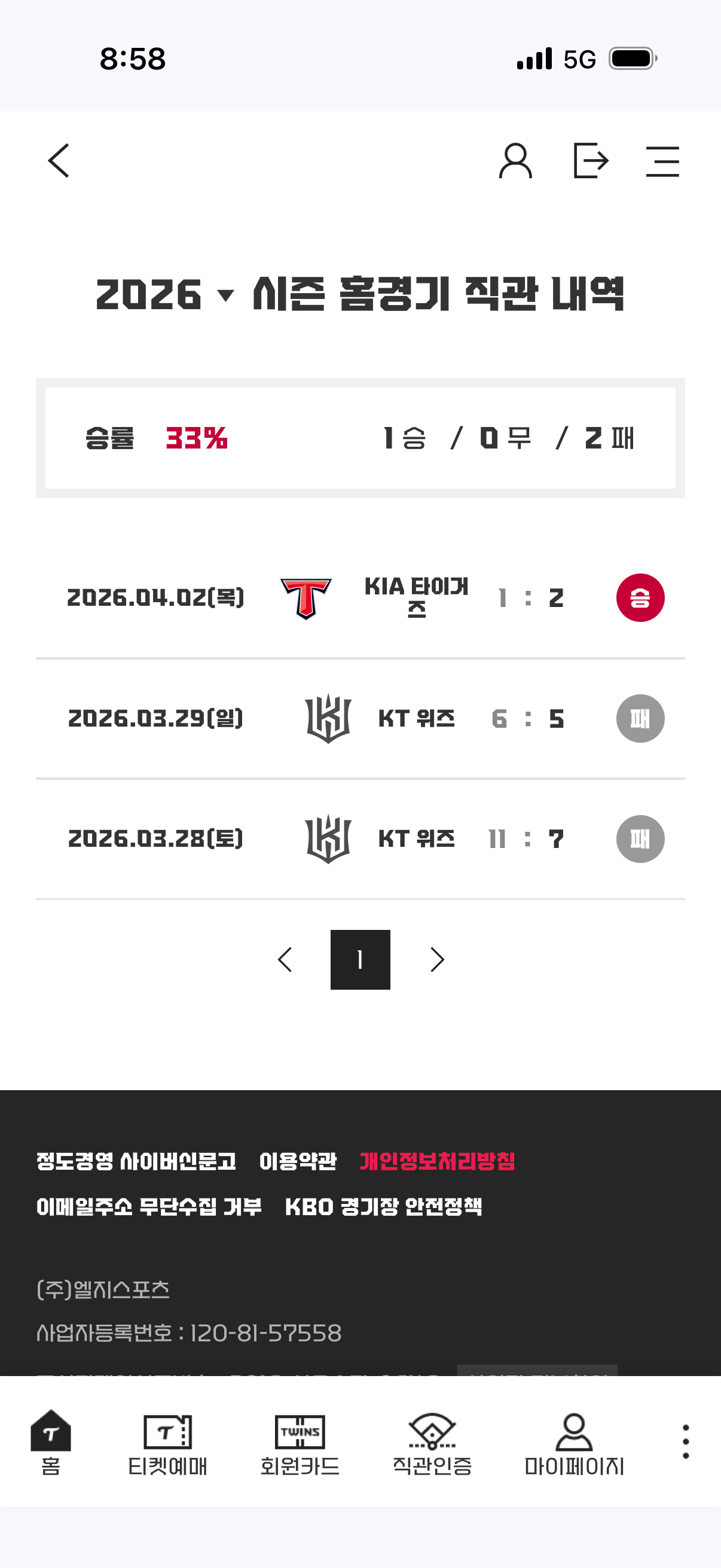Switch to the 티켓예매 tab

[167, 1442]
